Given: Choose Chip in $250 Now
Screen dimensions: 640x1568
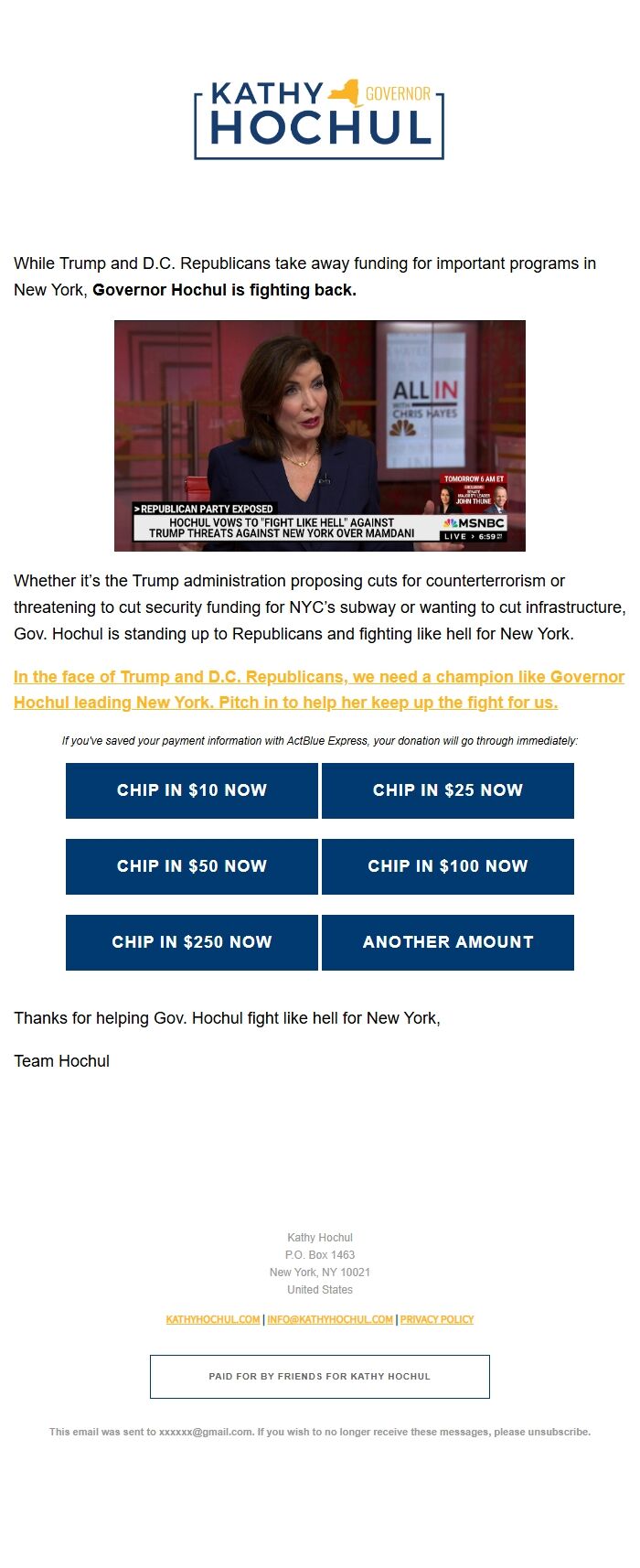Looking at the screenshot, I should [x=192, y=942].
